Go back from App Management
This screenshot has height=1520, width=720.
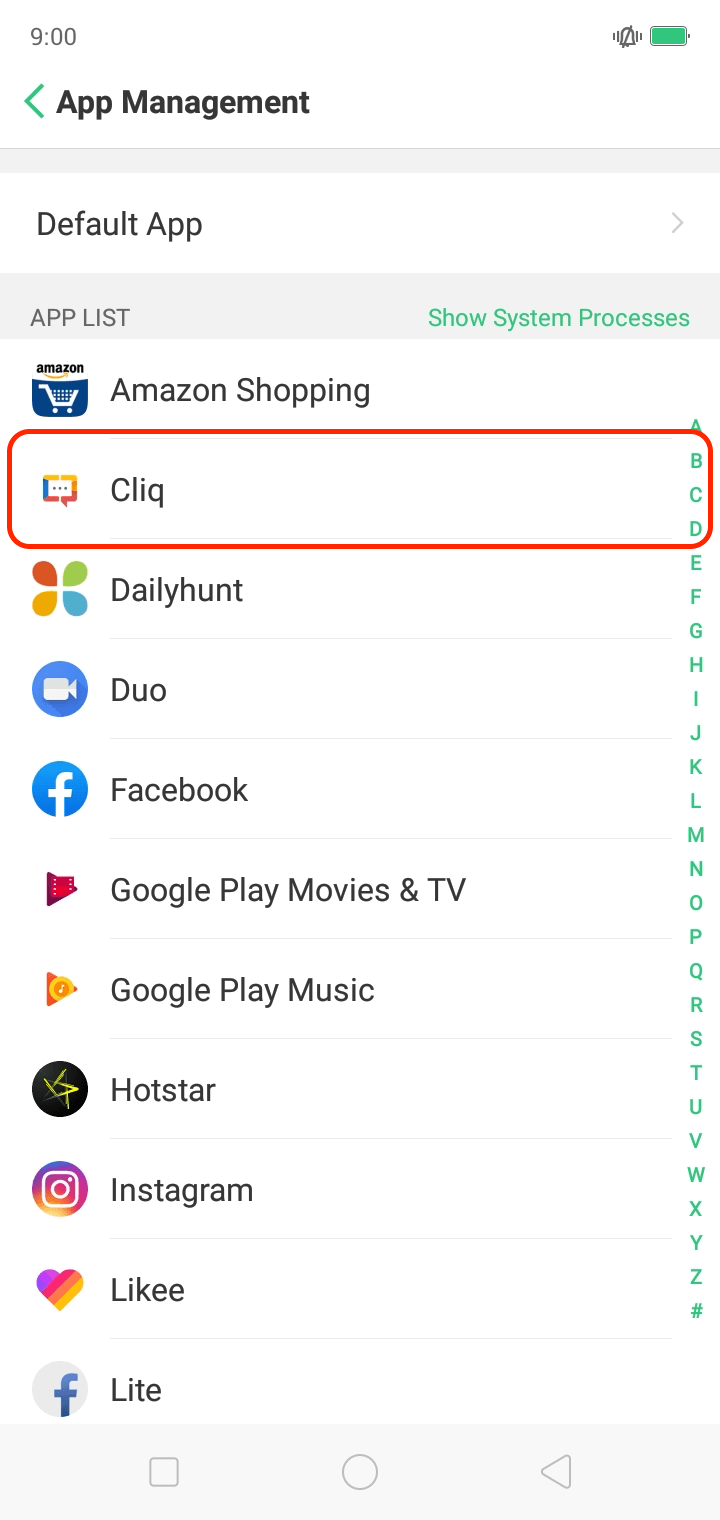pos(36,102)
